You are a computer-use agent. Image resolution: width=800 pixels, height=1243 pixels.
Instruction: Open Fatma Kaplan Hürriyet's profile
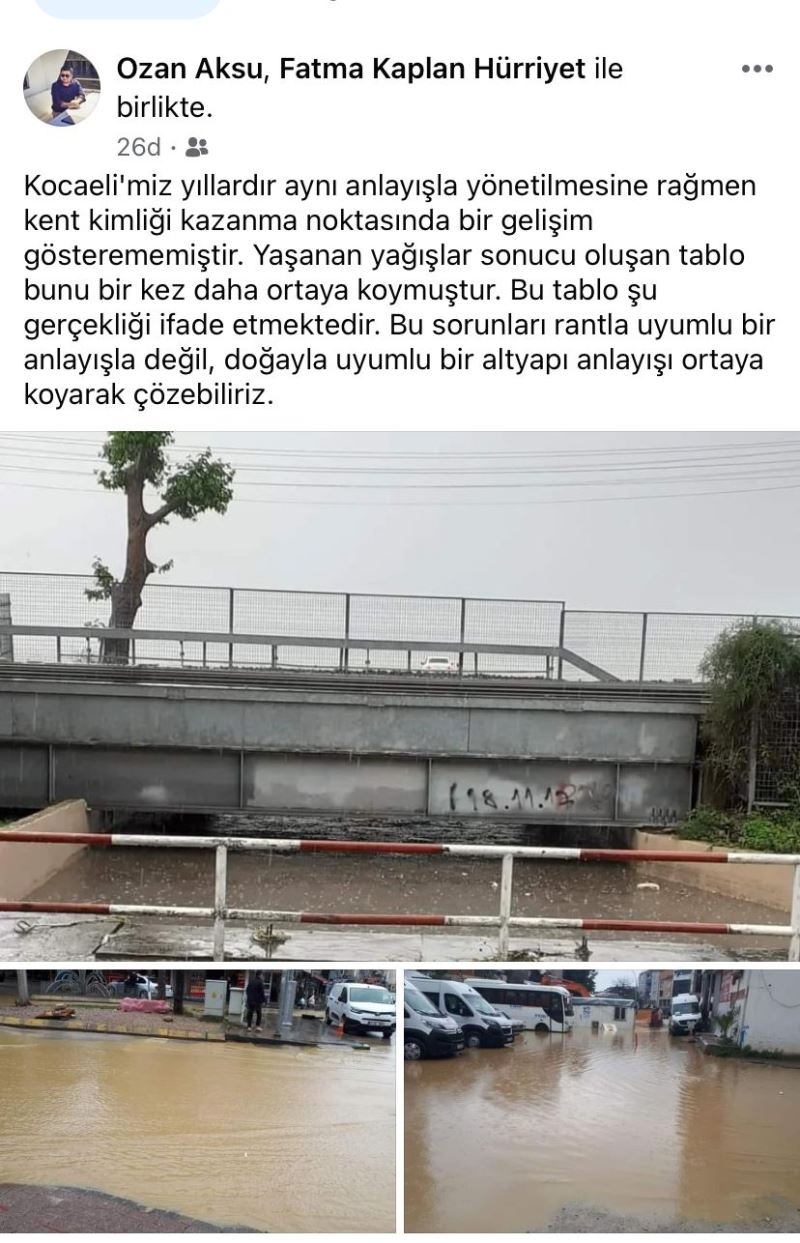[x=432, y=69]
